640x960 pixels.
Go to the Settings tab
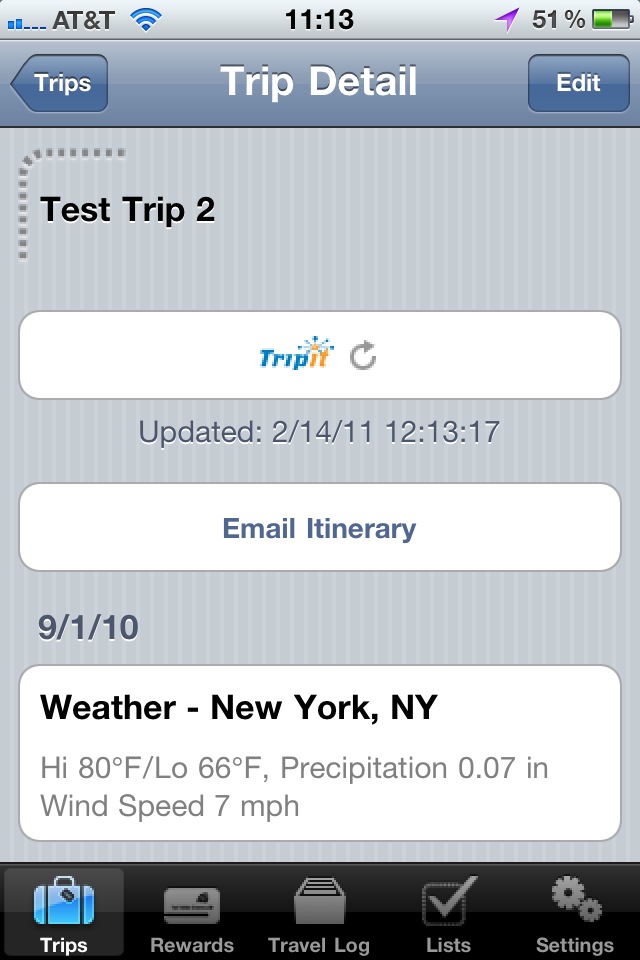575,914
